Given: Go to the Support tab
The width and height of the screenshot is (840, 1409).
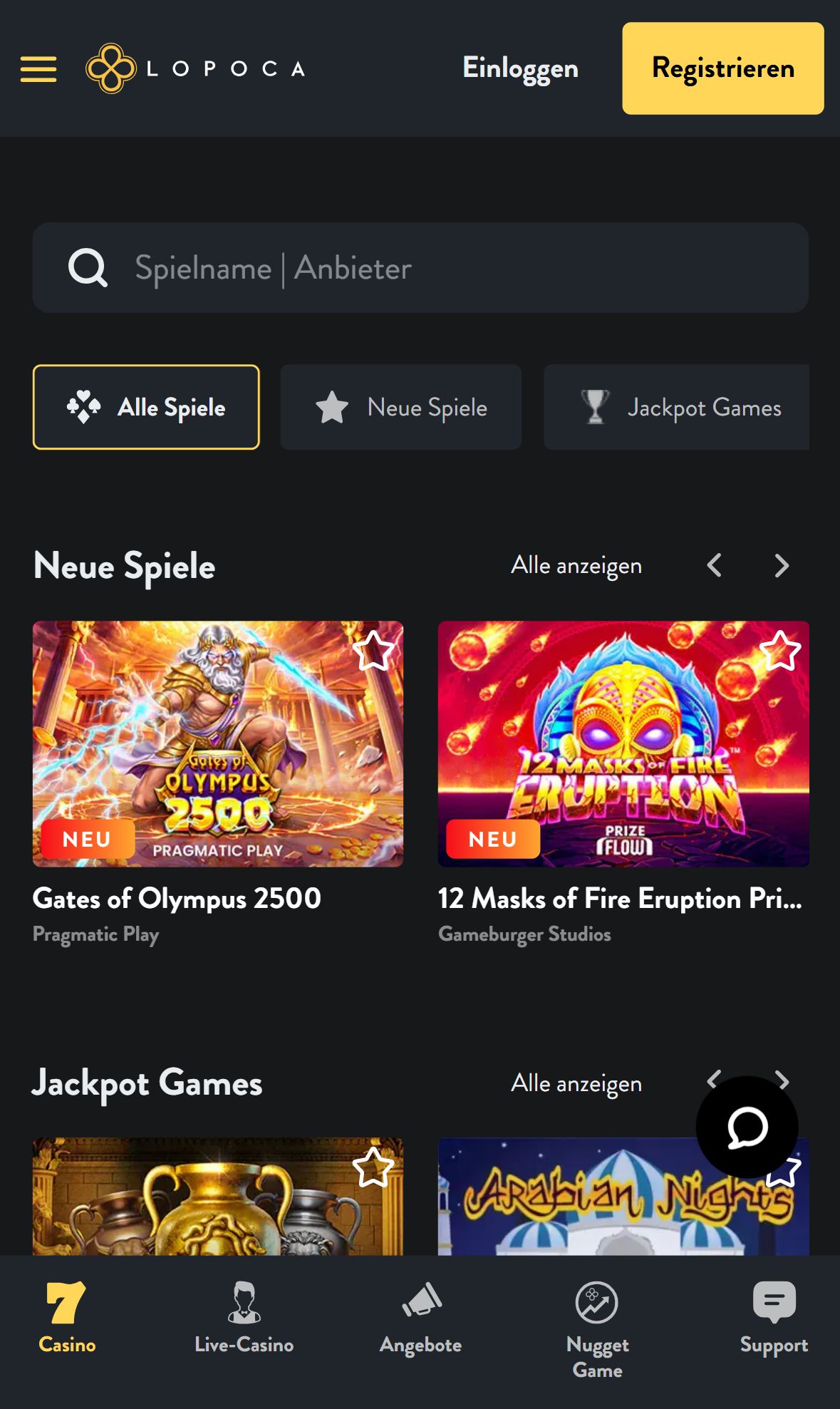Looking at the screenshot, I should 774,1318.
